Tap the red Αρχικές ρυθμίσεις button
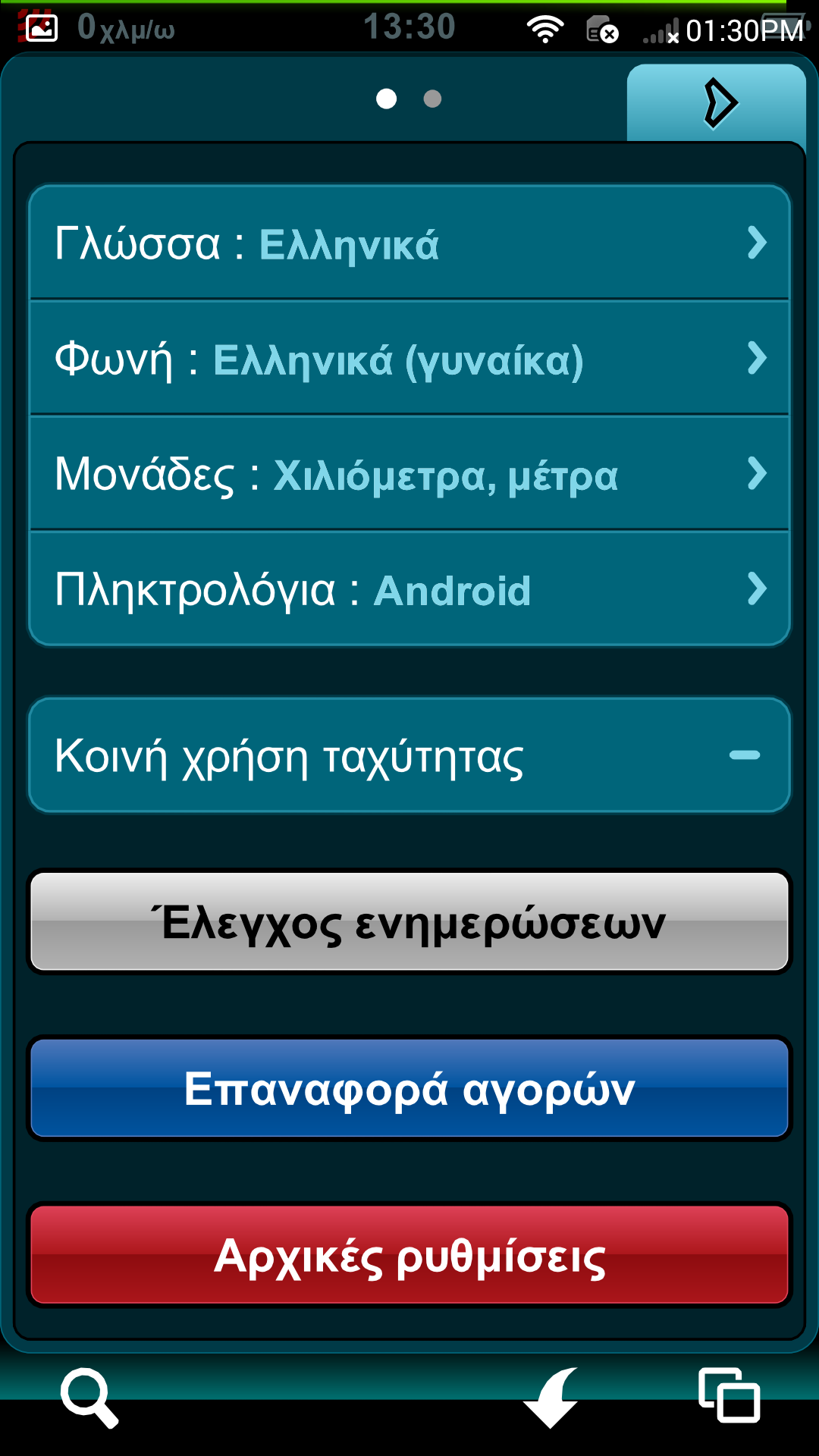 (409, 1256)
